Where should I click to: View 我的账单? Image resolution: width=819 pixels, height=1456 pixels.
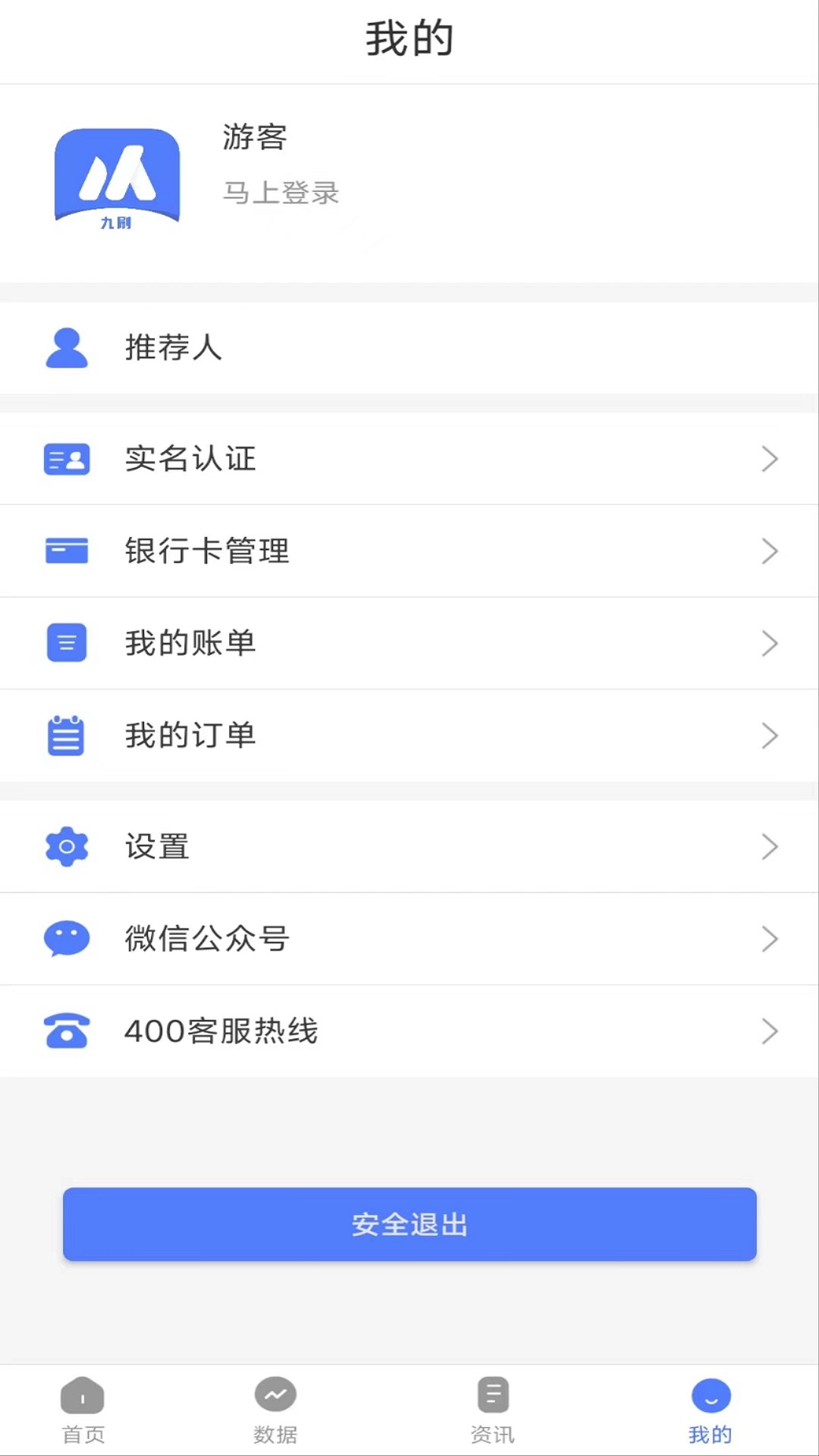[409, 644]
